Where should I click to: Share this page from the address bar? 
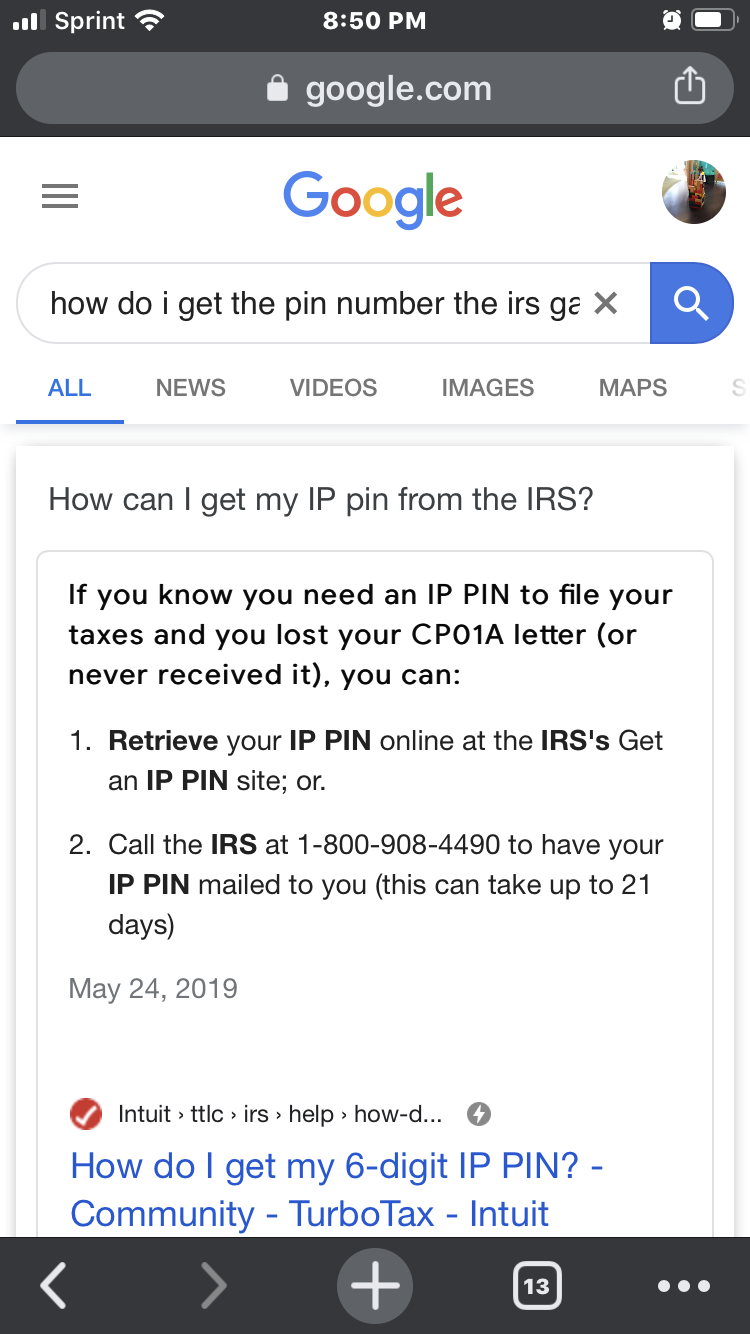689,88
